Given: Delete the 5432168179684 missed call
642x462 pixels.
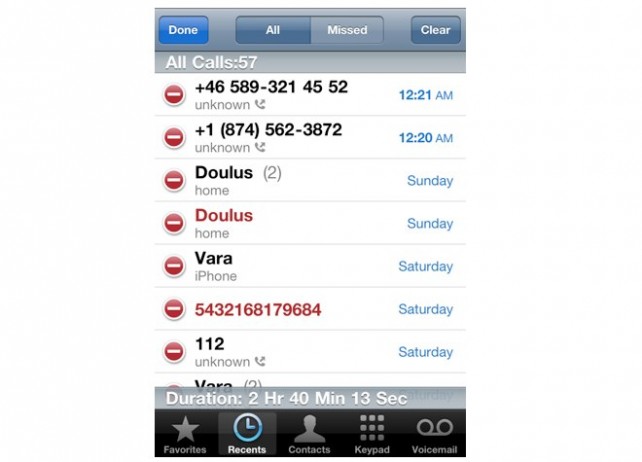Looking at the screenshot, I should [x=174, y=309].
